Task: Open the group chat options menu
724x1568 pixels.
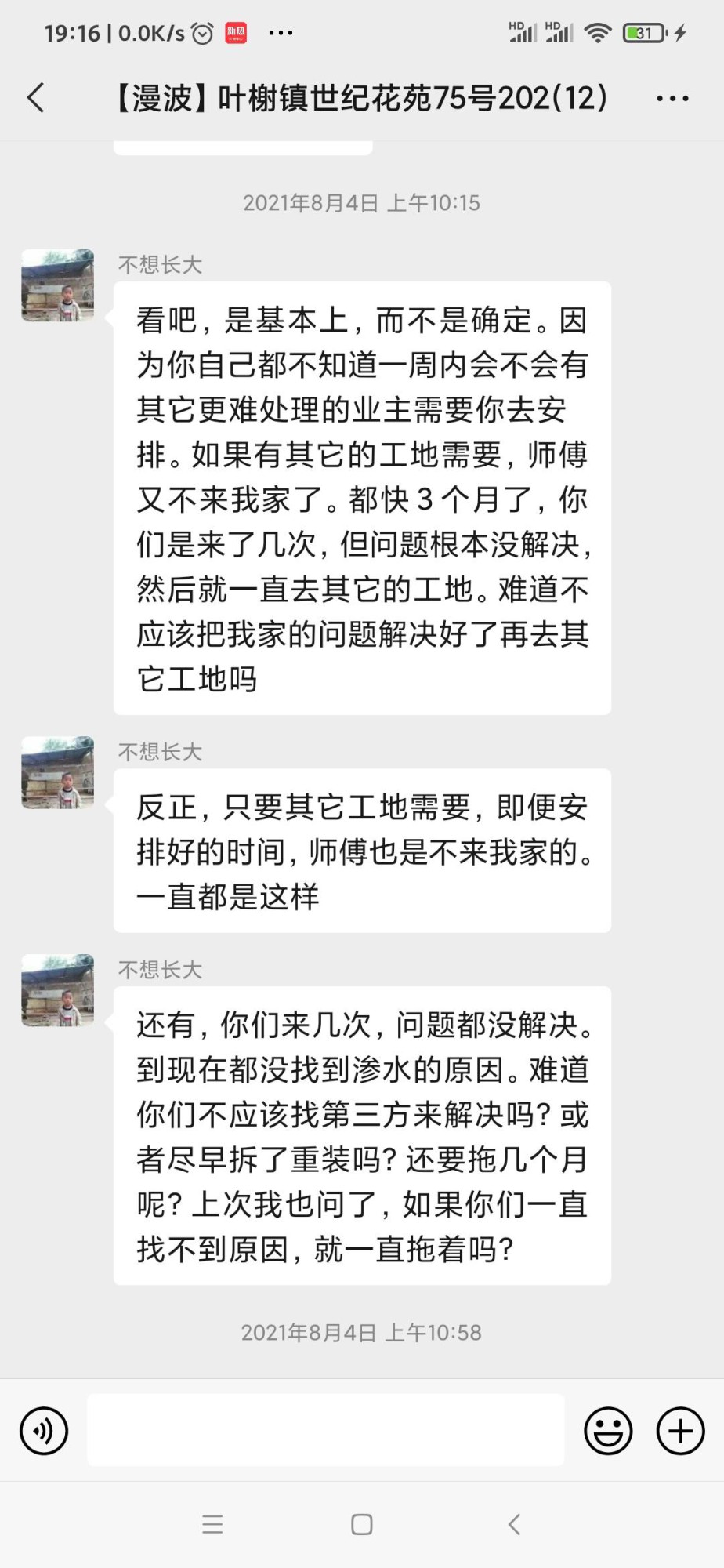Action: point(672,99)
